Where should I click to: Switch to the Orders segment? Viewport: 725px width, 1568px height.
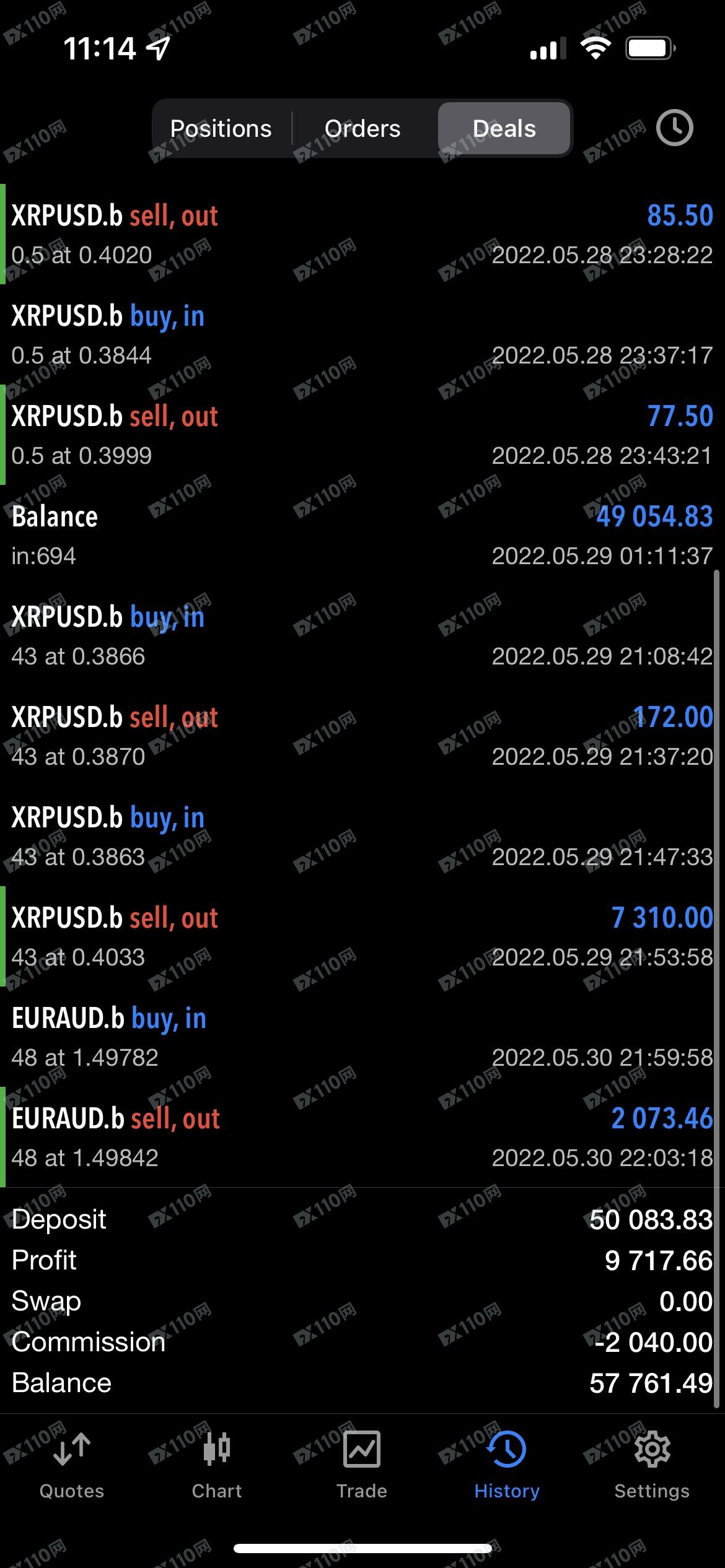(362, 128)
